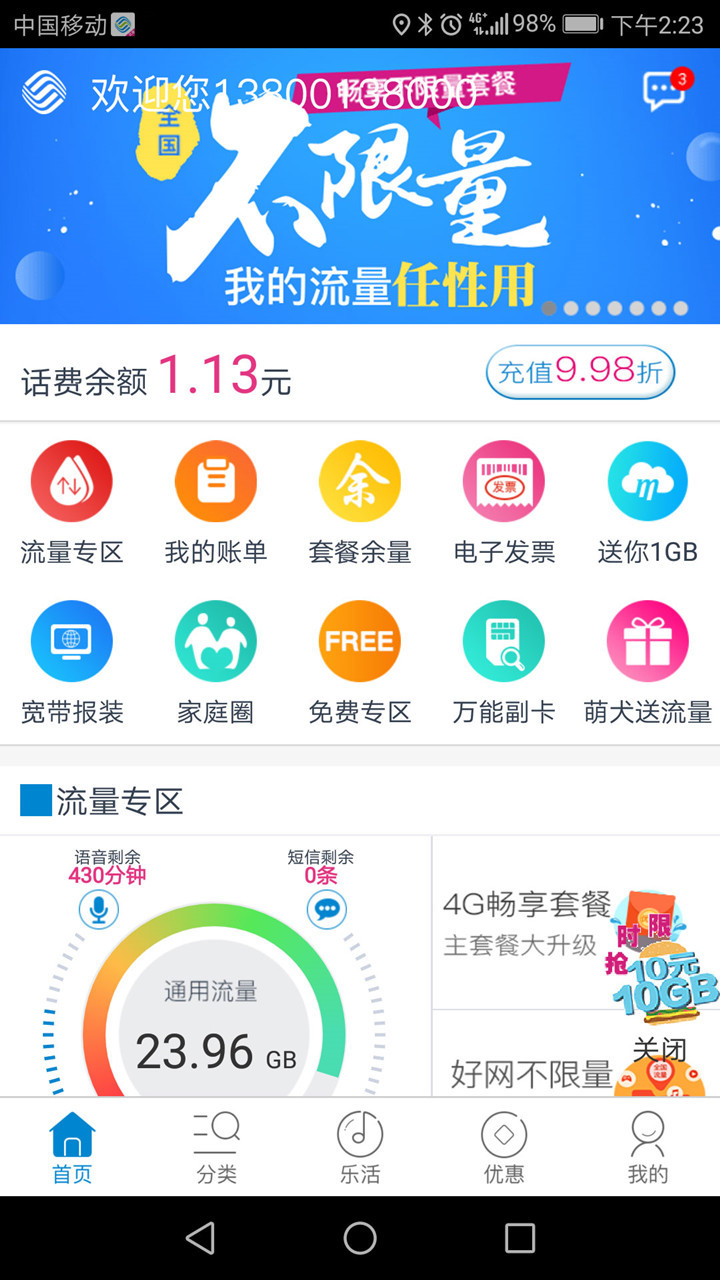Switch to the 我的 tab
This screenshot has width=720, height=1280.
pos(648,1147)
